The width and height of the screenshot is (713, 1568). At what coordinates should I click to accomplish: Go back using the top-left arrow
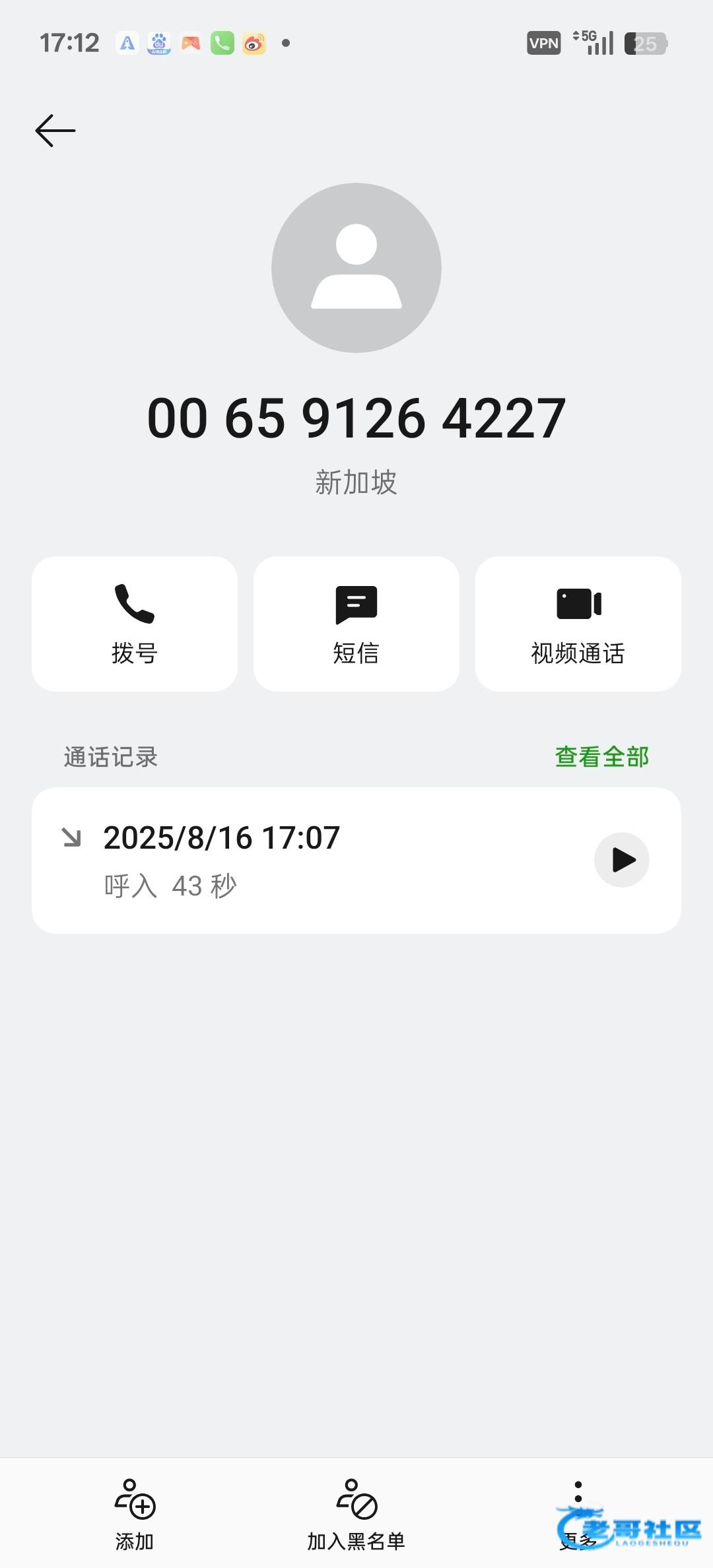55,131
